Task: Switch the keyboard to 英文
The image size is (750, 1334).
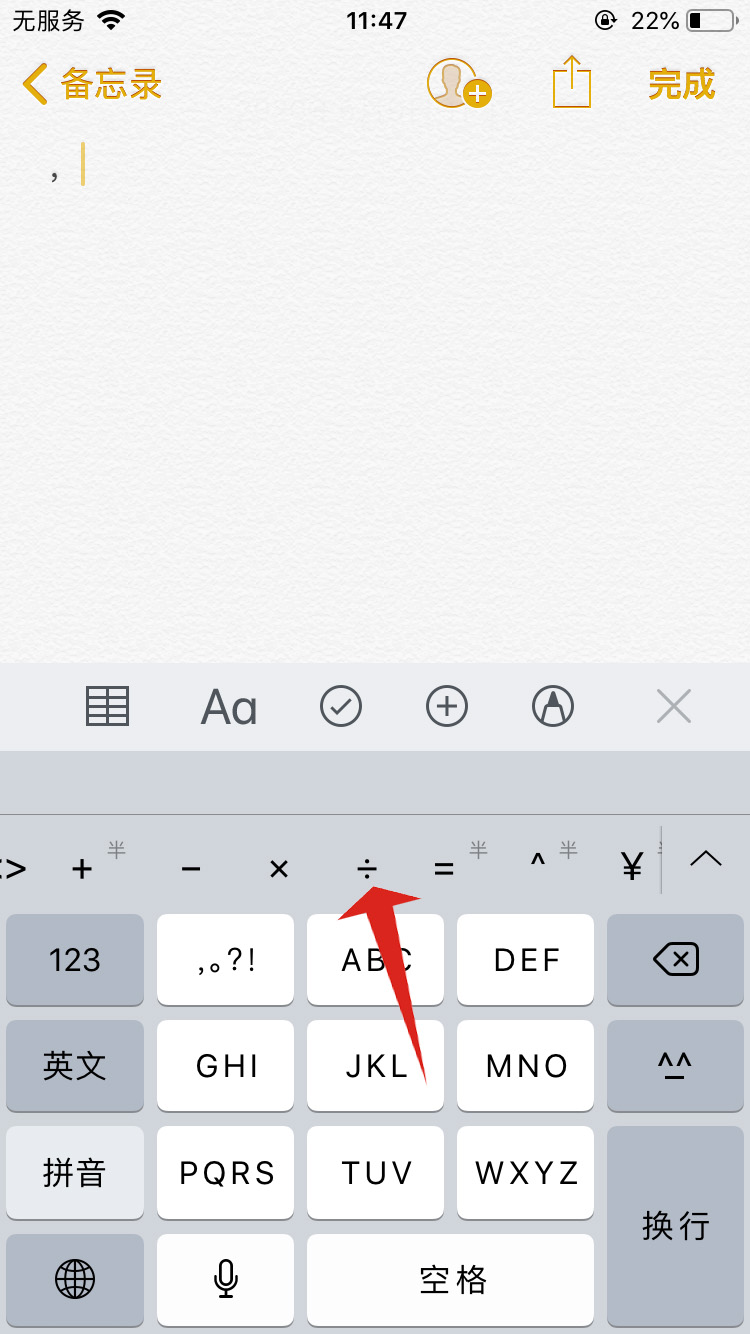Action: pyautogui.click(x=75, y=1066)
